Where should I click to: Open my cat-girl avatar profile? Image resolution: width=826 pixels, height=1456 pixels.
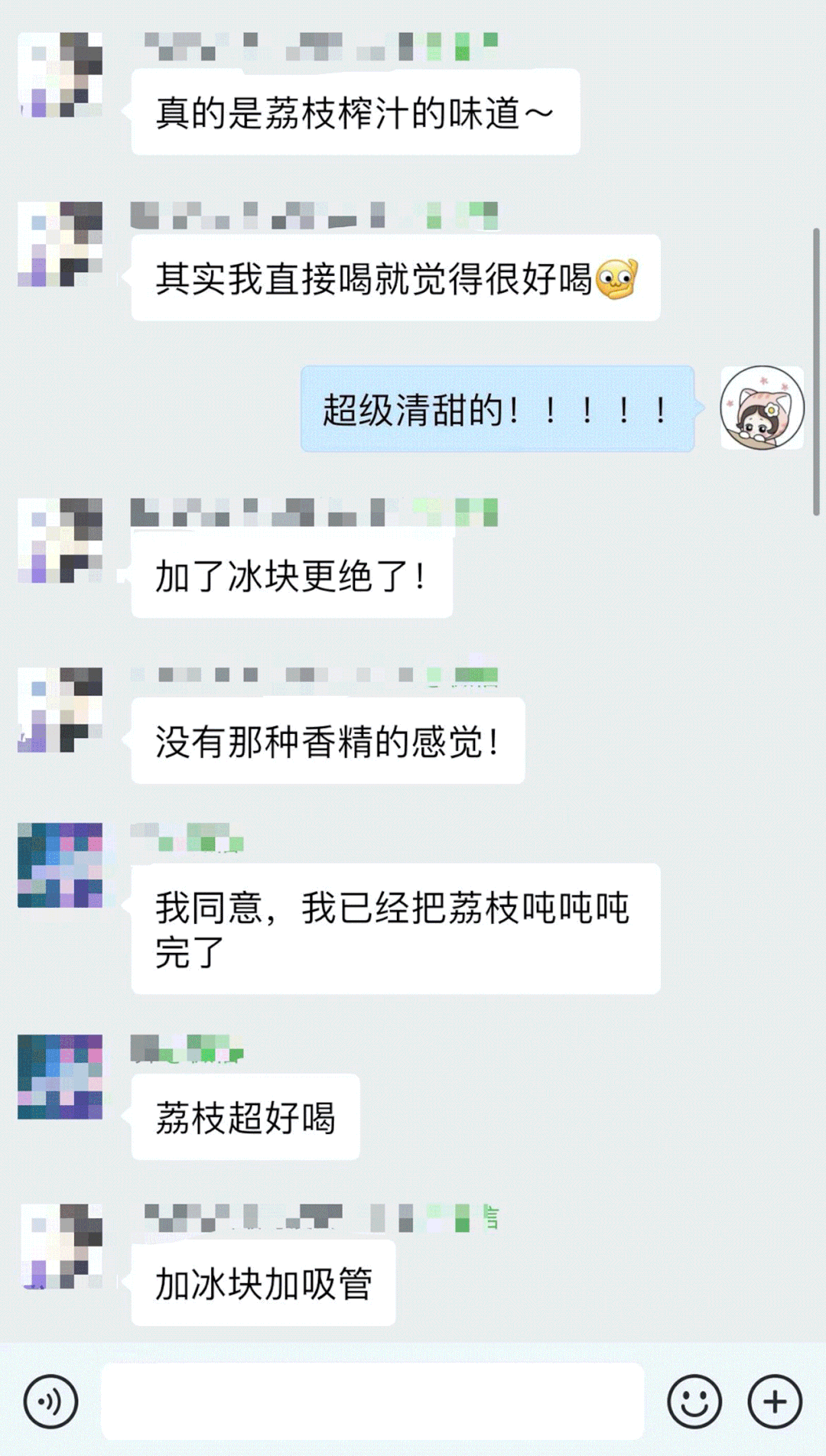762,408
